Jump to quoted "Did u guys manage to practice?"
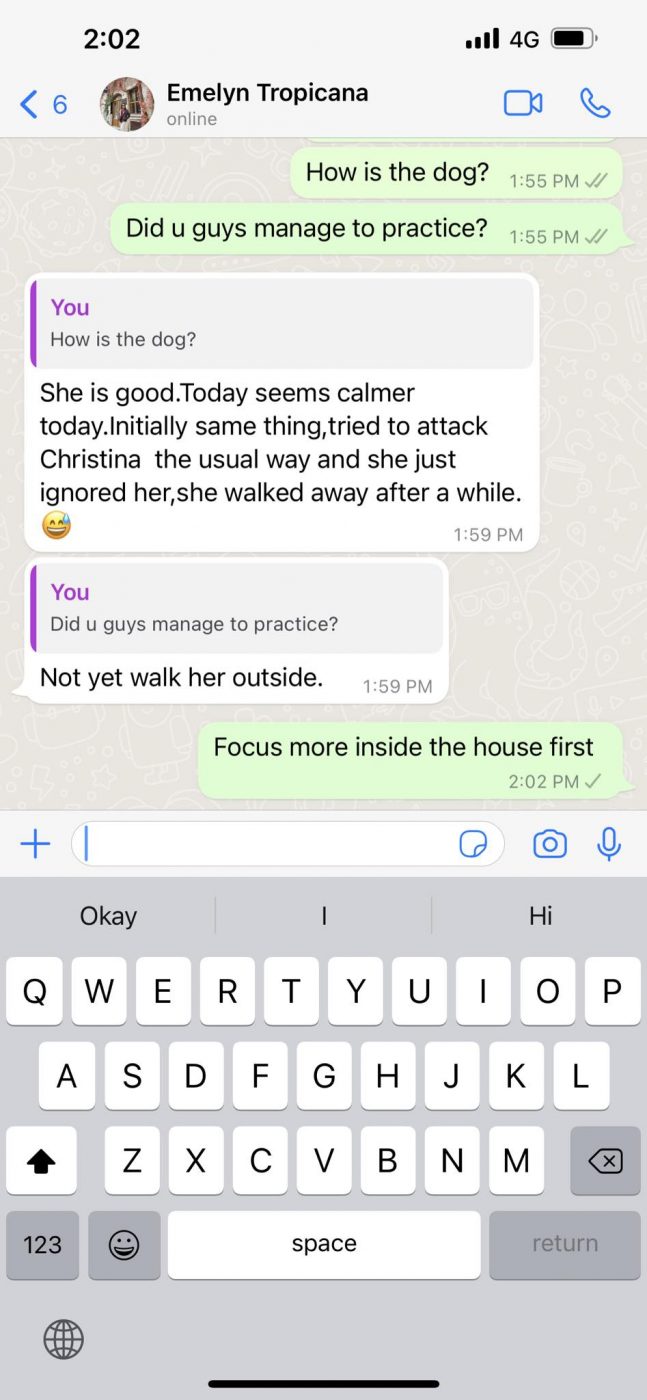647x1400 pixels. coord(236,608)
